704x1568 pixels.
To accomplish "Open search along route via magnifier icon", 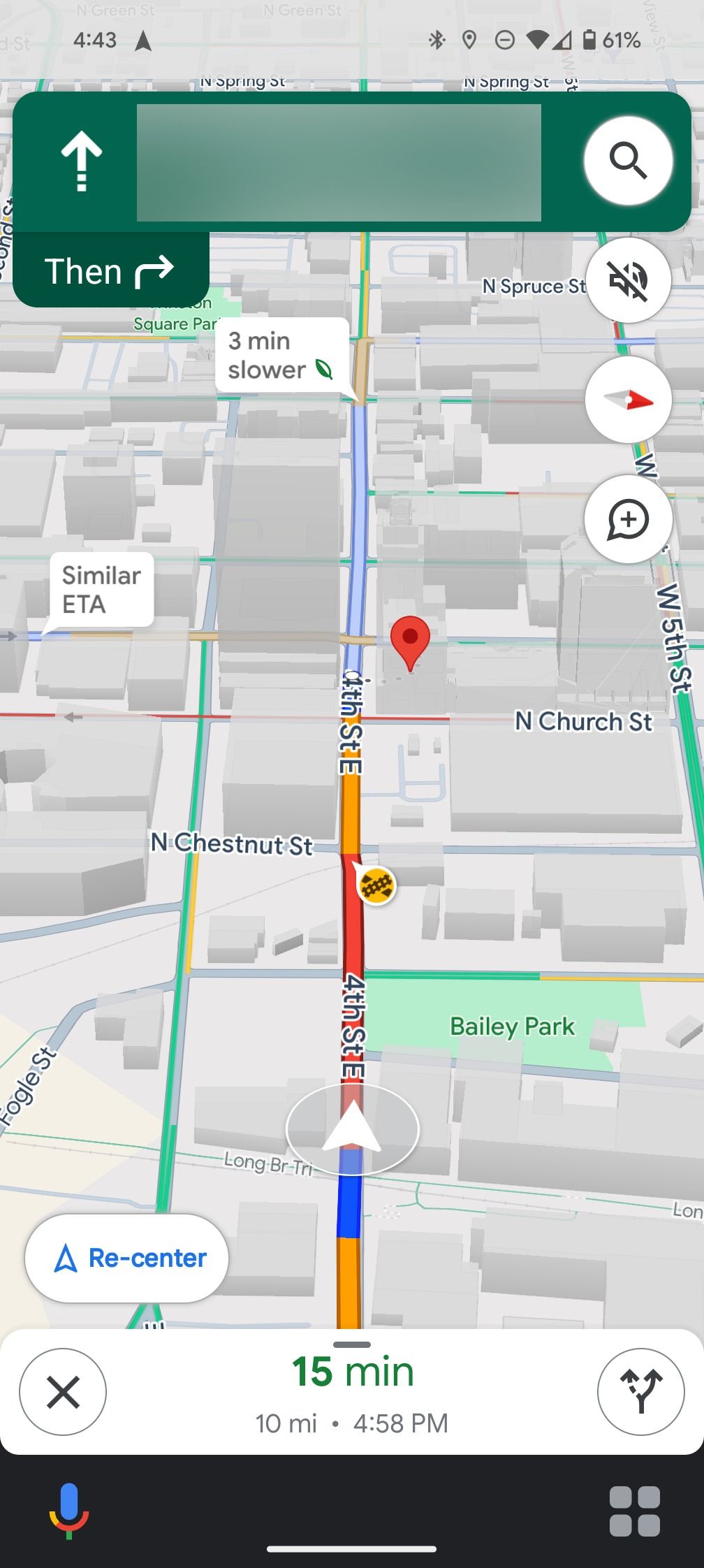I will click(628, 159).
